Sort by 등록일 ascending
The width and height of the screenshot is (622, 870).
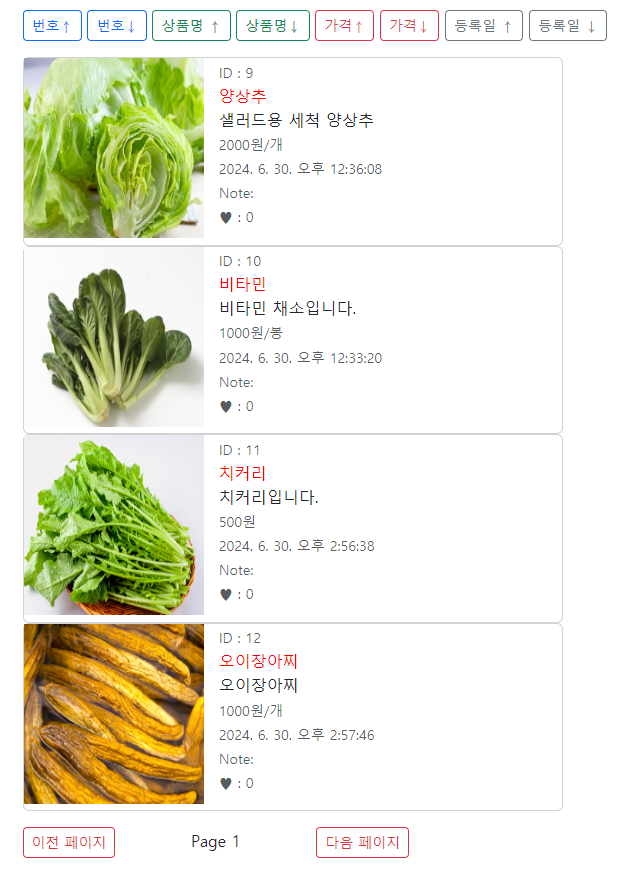484,26
